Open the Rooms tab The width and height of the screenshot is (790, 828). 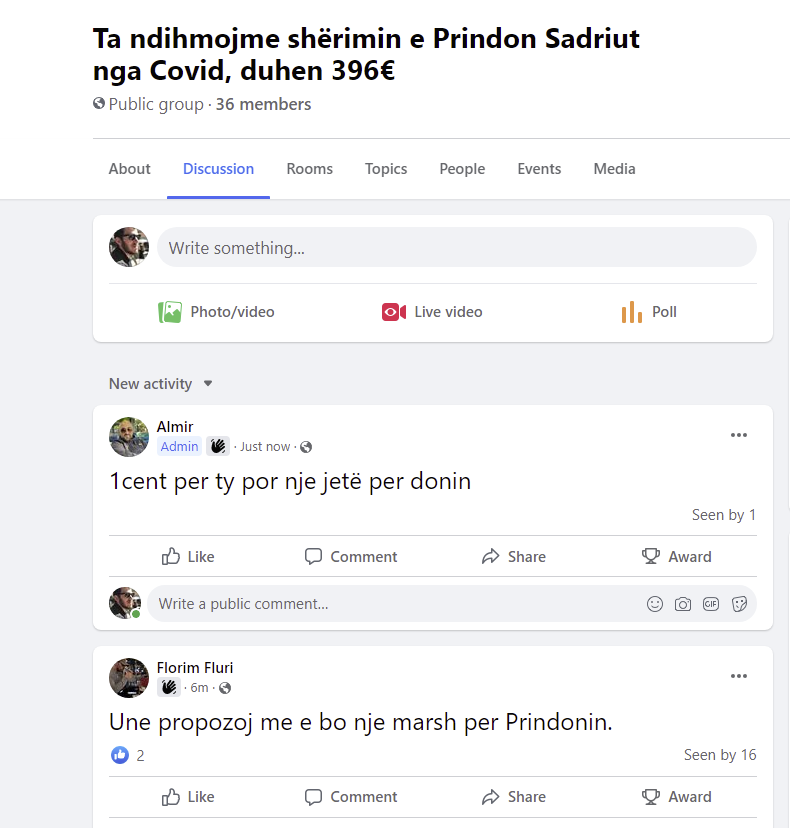309,169
